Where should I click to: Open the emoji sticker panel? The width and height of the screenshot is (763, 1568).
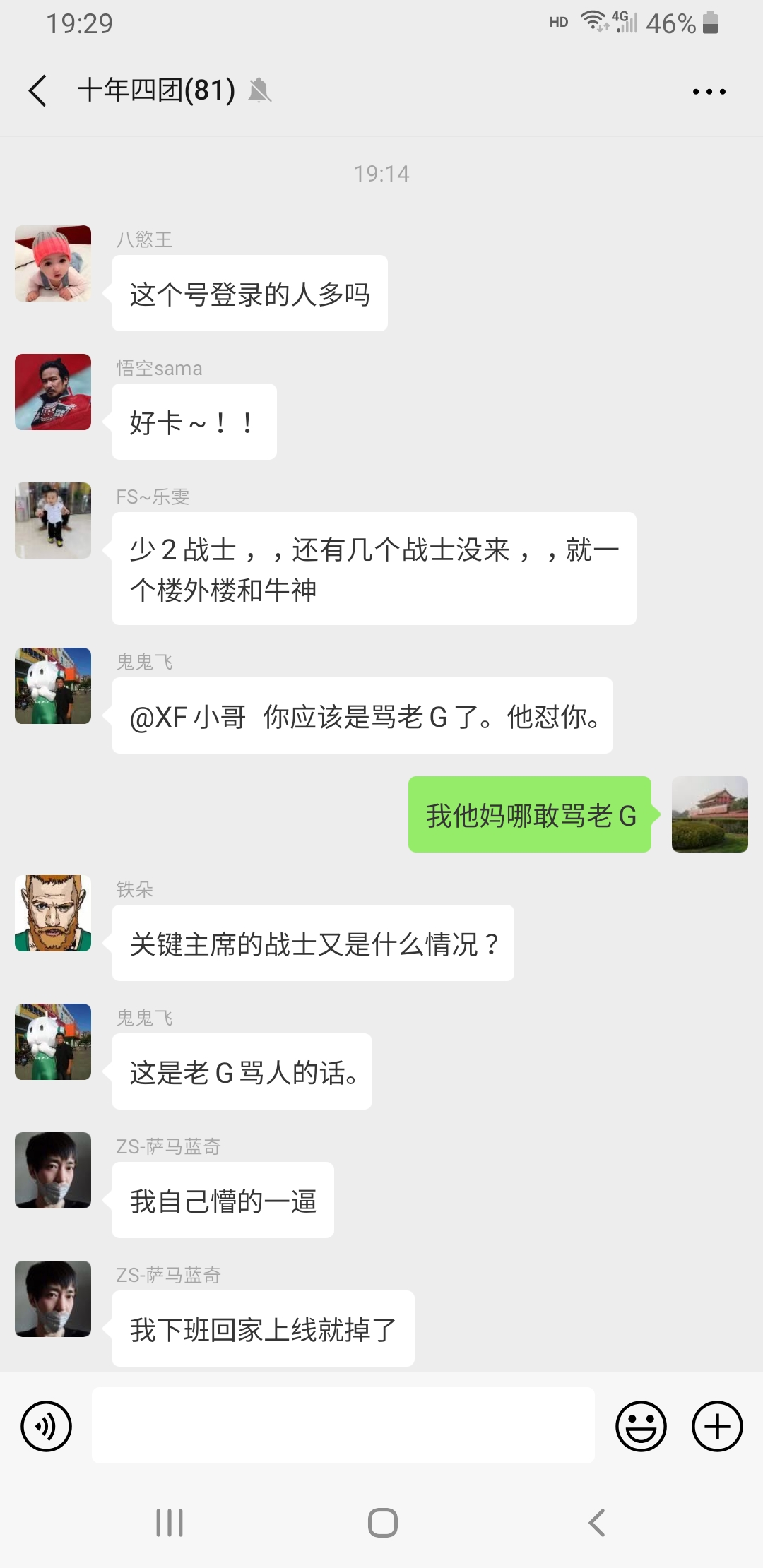(641, 1426)
